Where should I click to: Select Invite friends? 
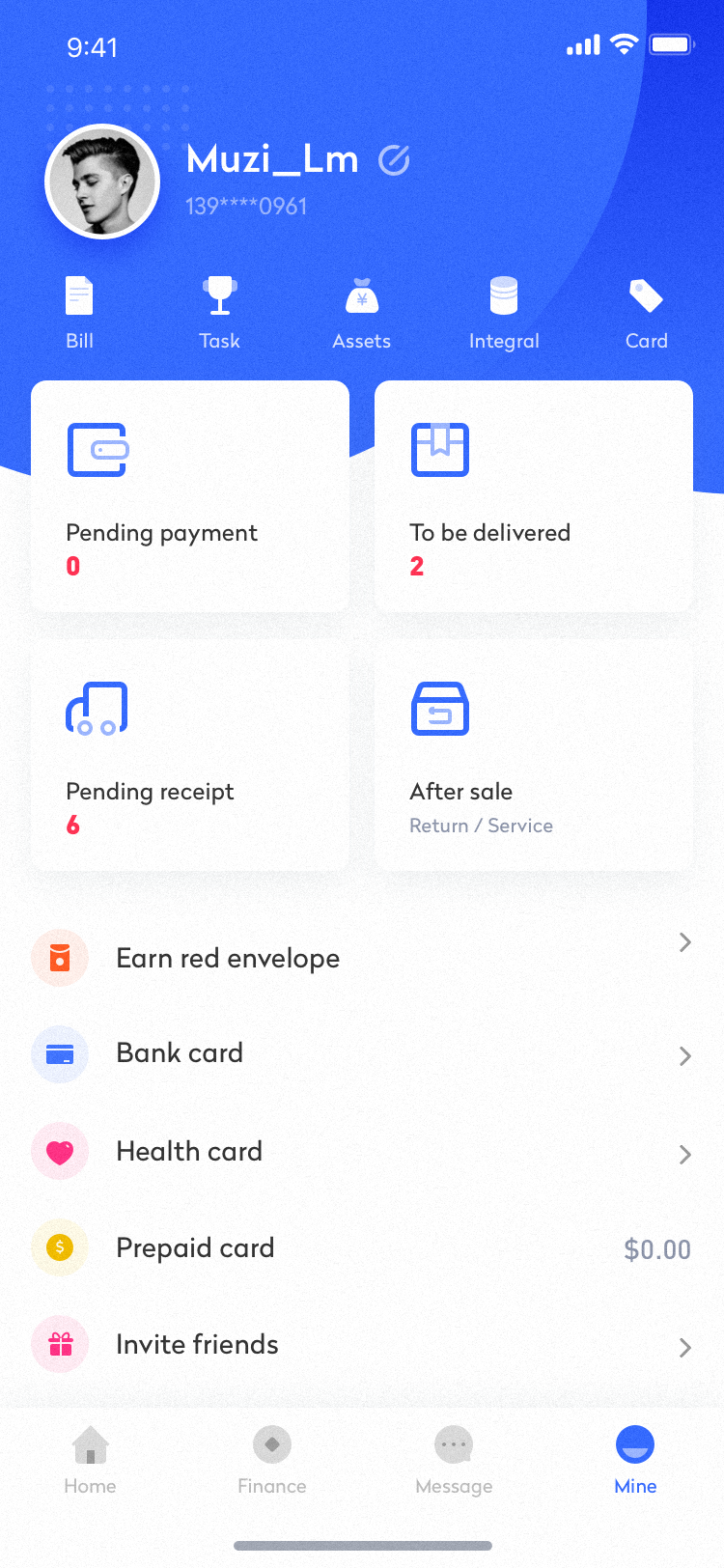362,1344
